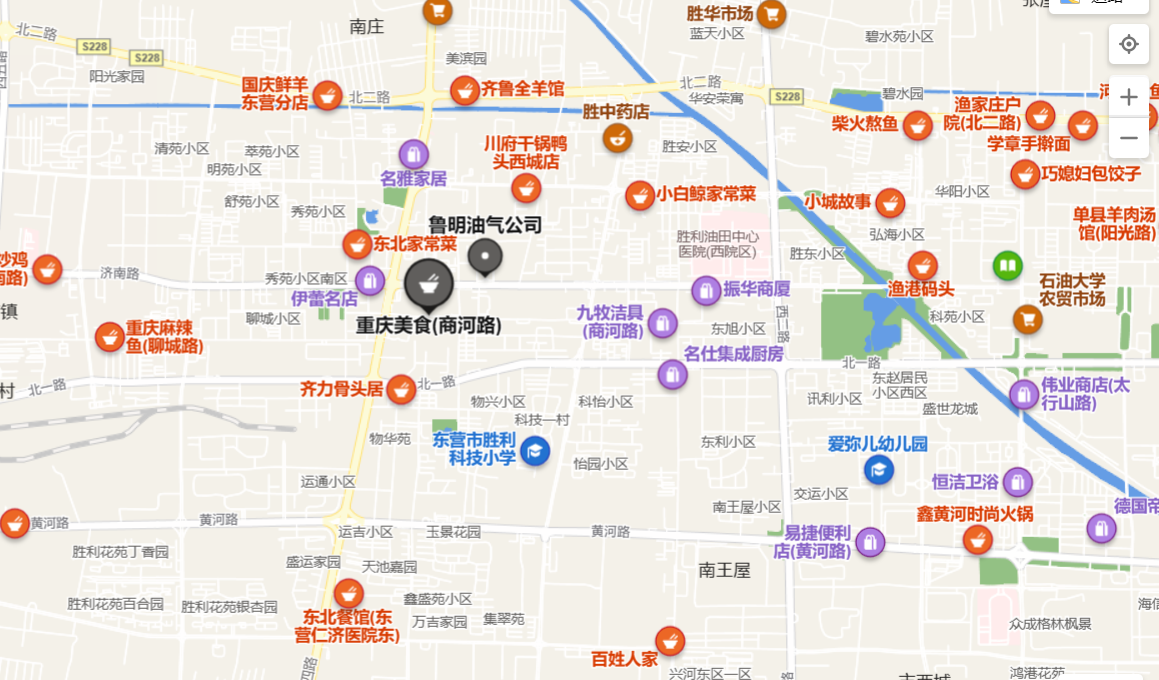Open the 齐鲁全羊馆 restaurant marker
Screen dimensions: 1159x680
tap(464, 90)
